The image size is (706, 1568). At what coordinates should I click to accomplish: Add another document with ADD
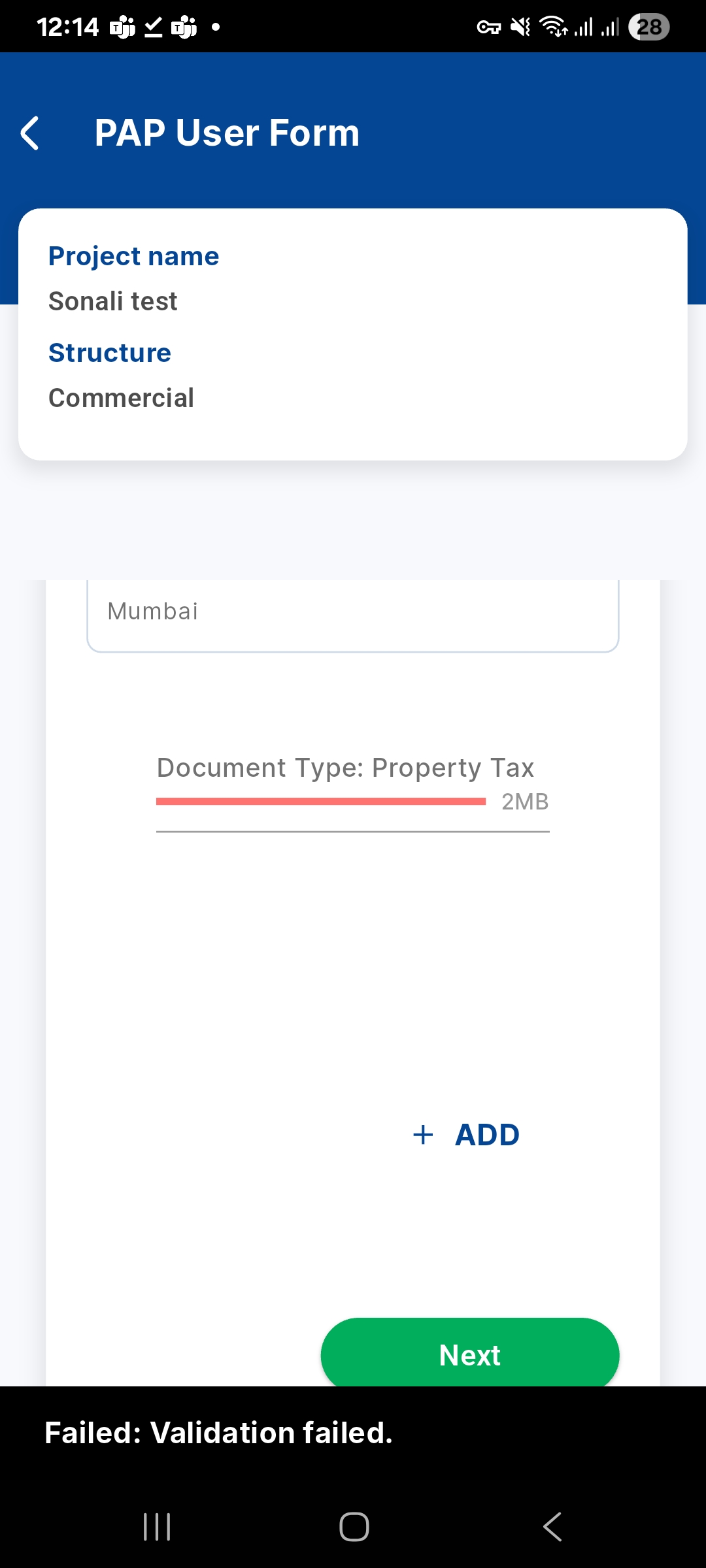(x=467, y=1135)
